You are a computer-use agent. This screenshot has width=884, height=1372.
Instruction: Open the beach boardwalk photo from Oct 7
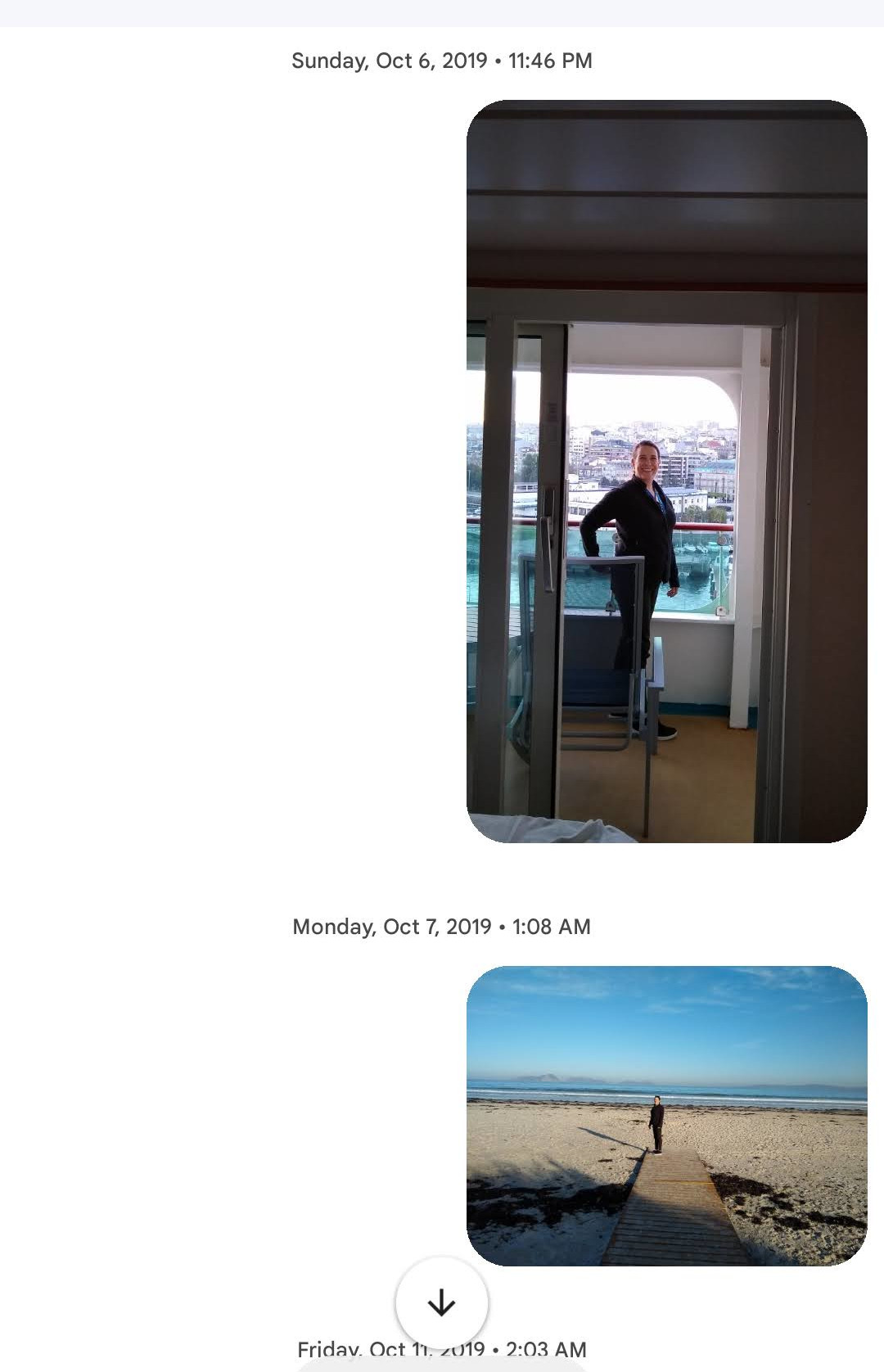point(666,1115)
